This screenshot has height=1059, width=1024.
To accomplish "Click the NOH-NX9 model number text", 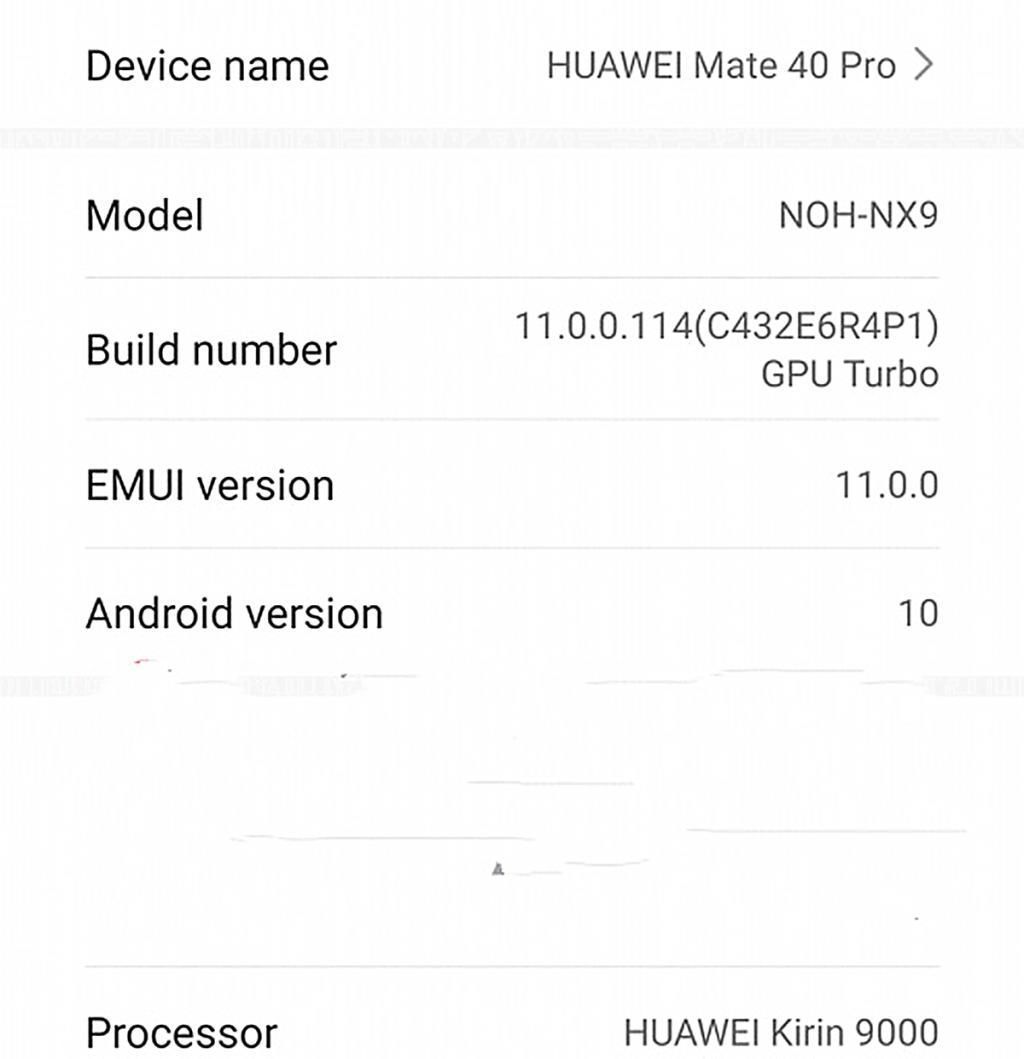I will (x=858, y=215).
